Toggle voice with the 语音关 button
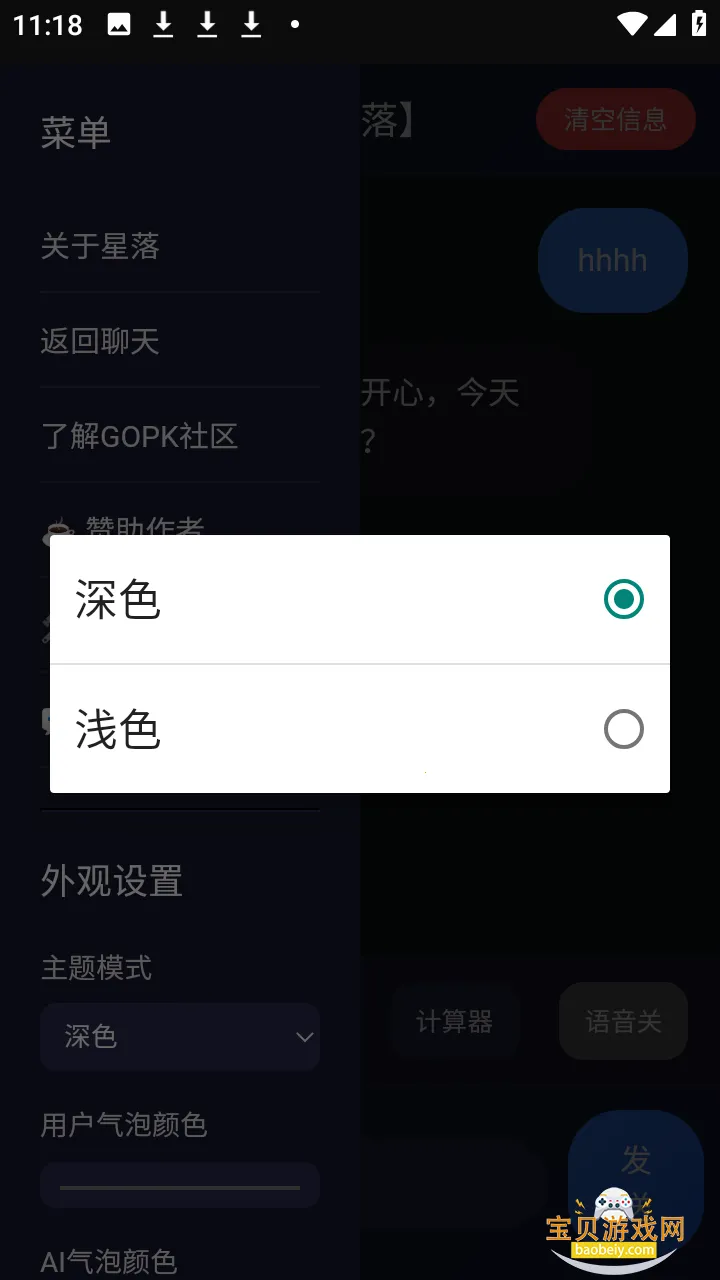Screen dimensions: 720x1280 click(623, 1021)
